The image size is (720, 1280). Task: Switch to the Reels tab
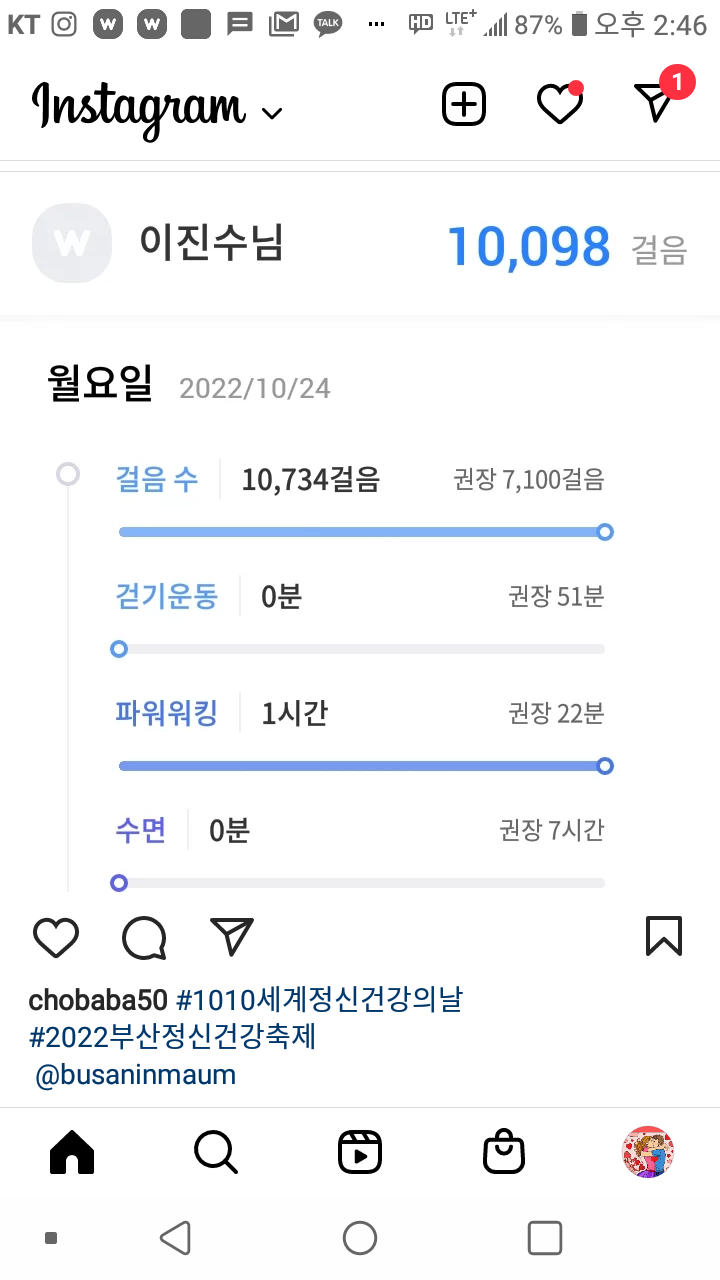360,1153
